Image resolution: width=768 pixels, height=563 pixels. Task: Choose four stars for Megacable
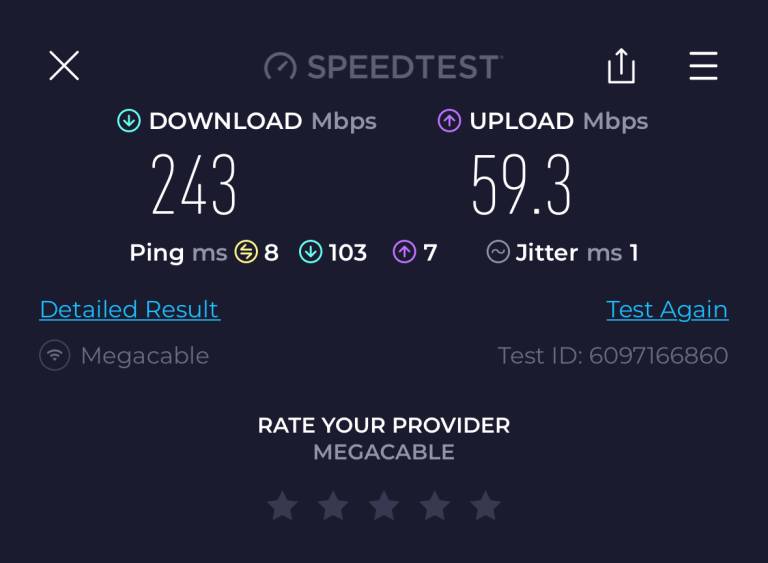[435, 506]
